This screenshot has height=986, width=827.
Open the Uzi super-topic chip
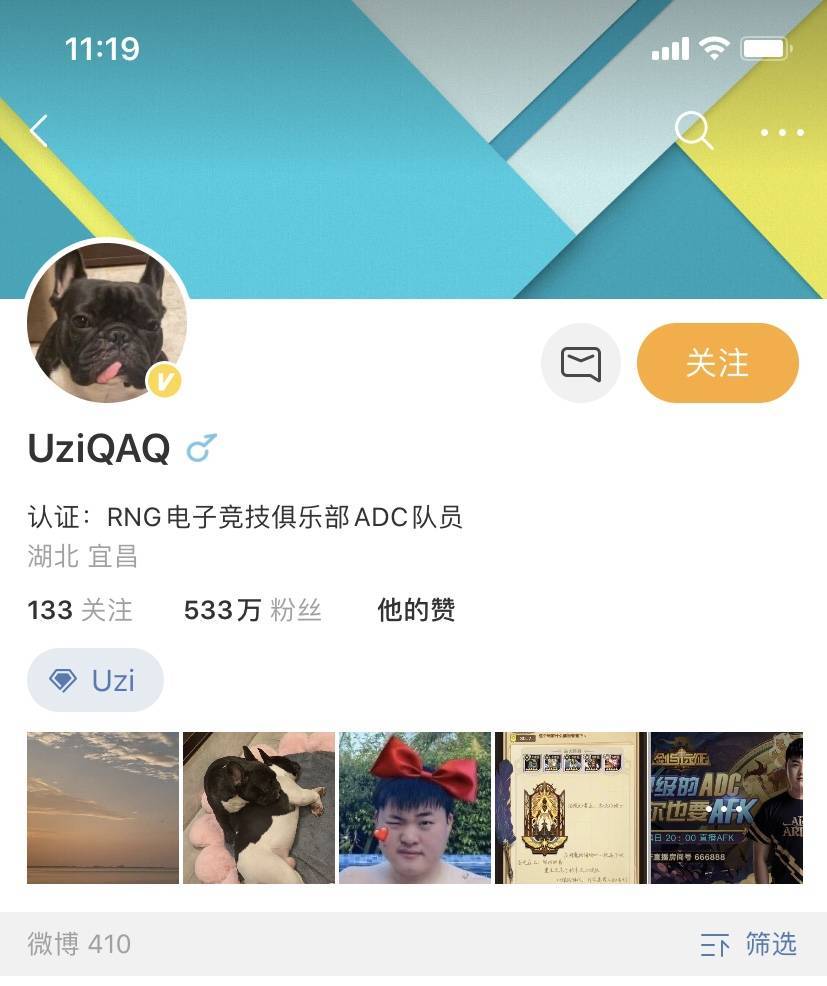point(95,680)
